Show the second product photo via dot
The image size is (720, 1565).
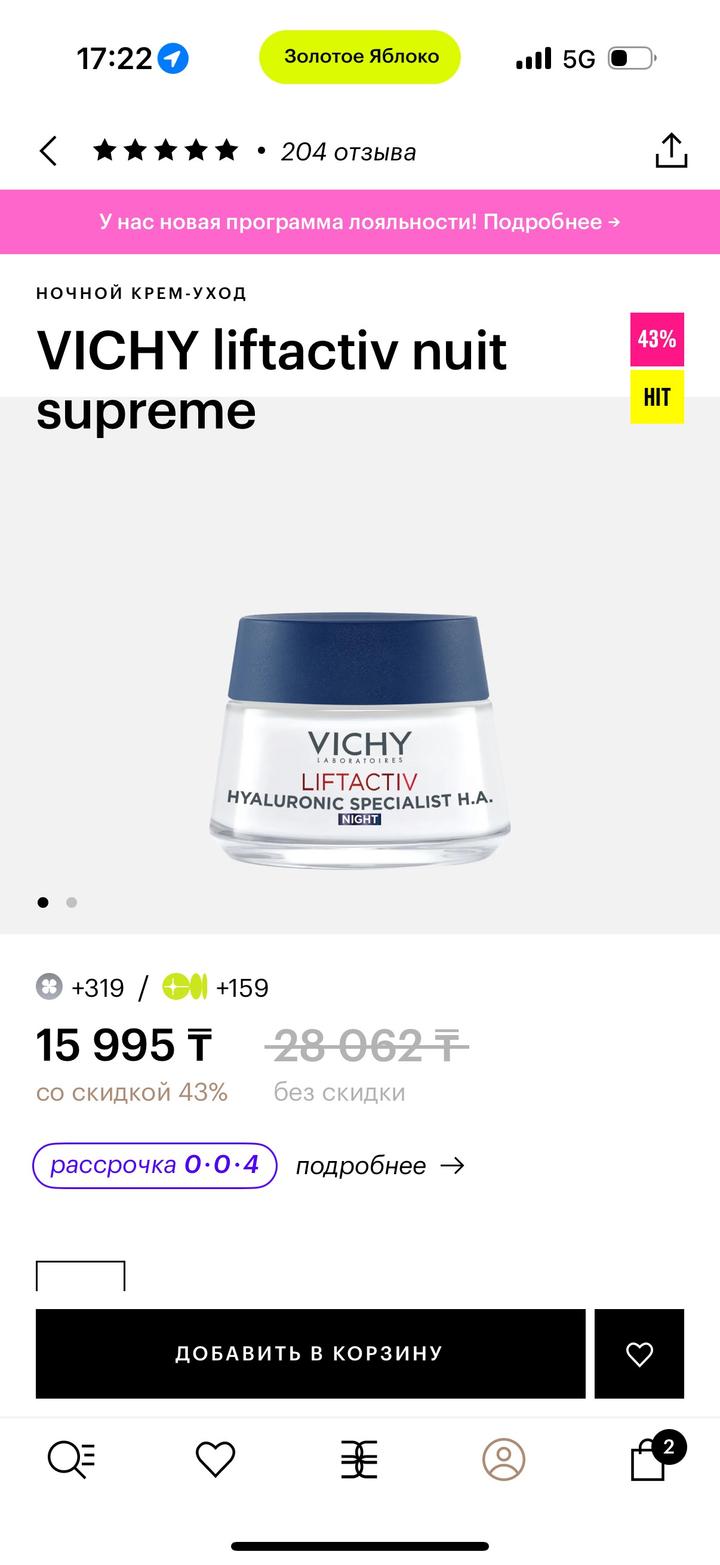pos(71,902)
